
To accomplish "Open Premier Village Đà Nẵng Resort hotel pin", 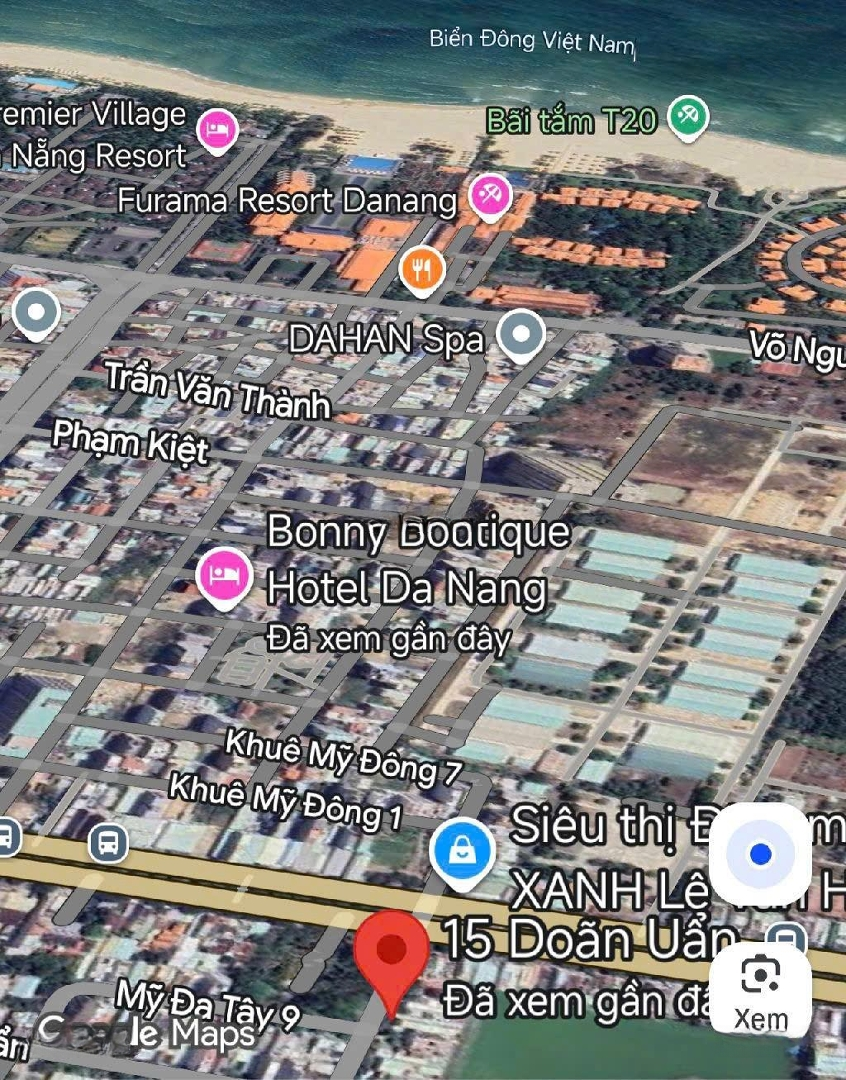I will (x=217, y=129).
